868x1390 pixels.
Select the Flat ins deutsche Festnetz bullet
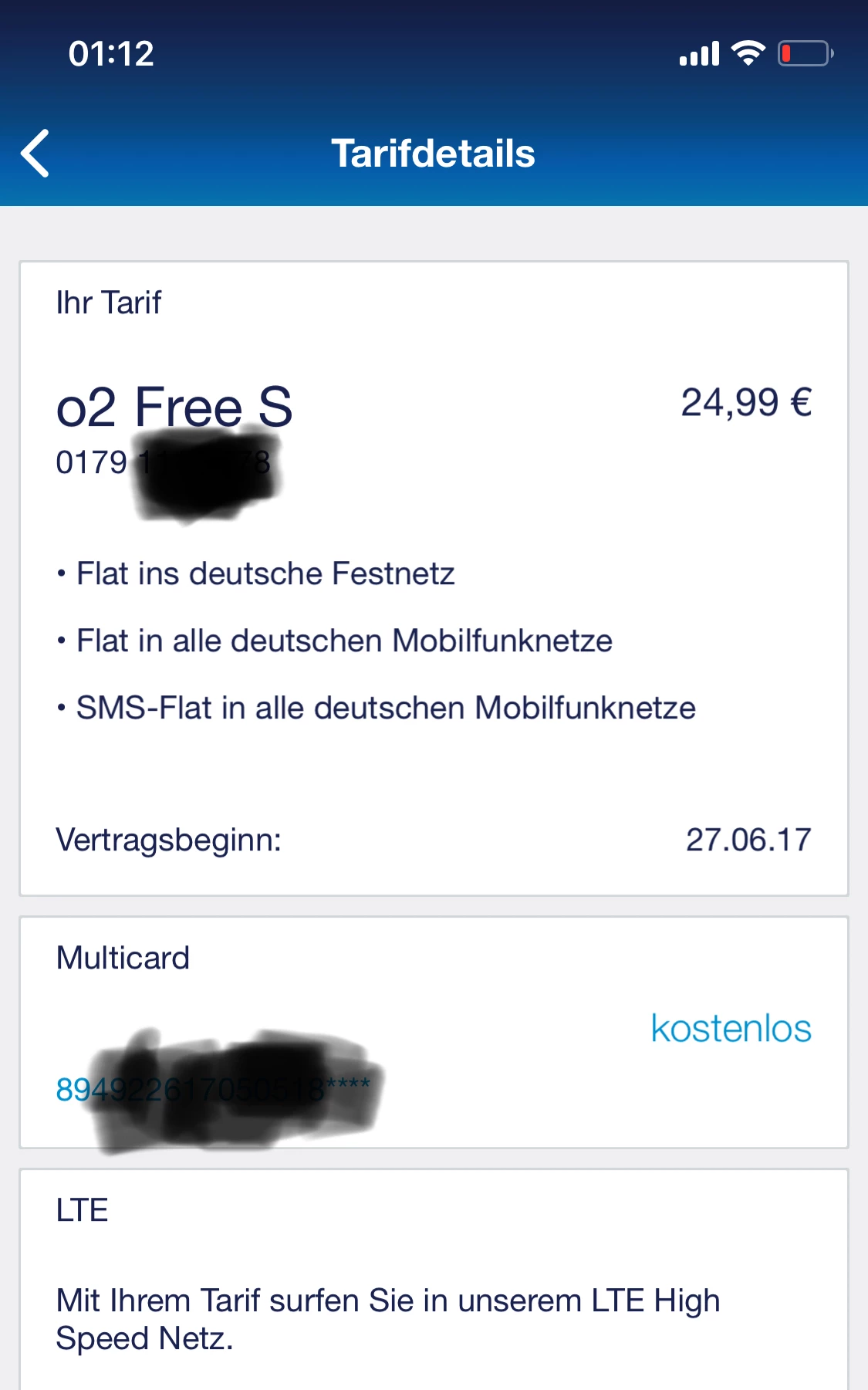255,573
